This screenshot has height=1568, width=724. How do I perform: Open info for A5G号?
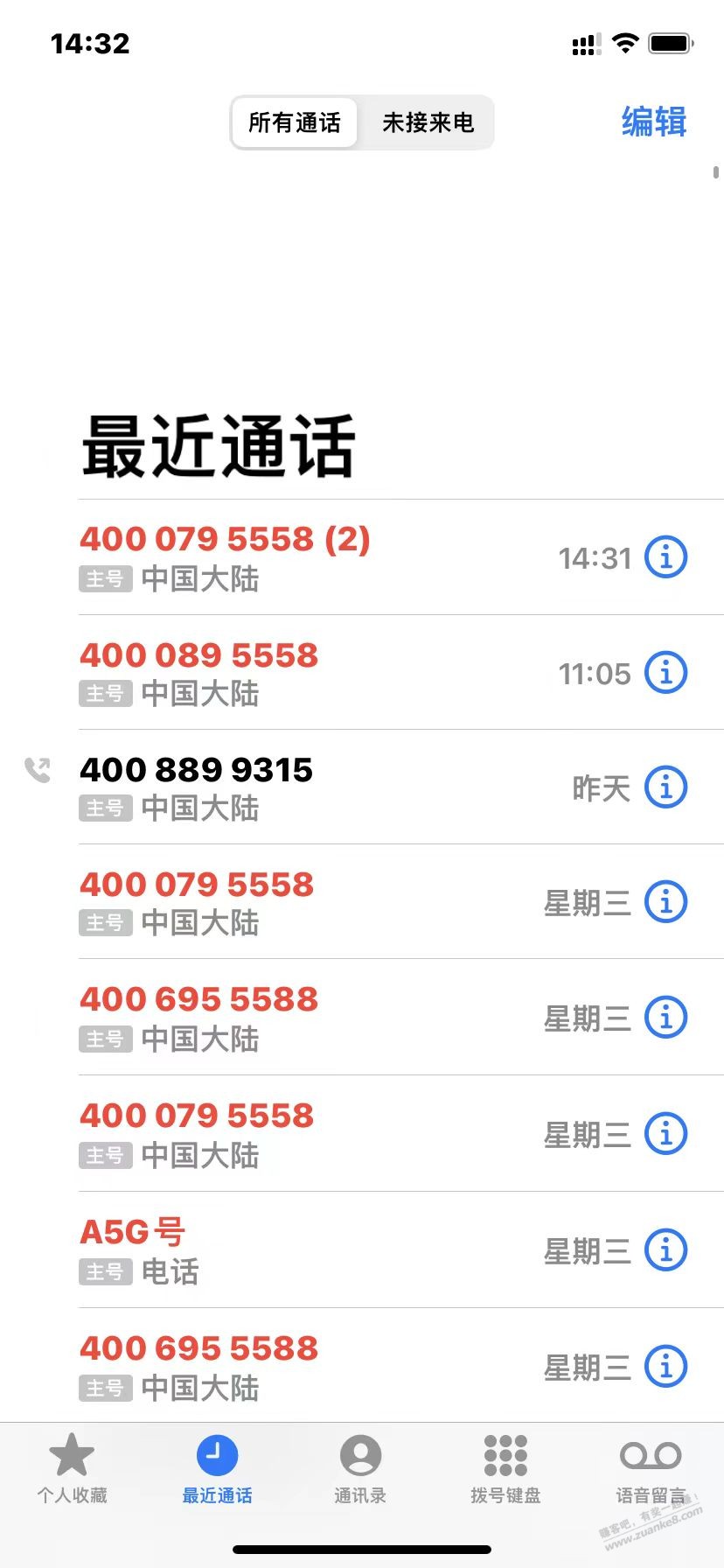point(665,1249)
